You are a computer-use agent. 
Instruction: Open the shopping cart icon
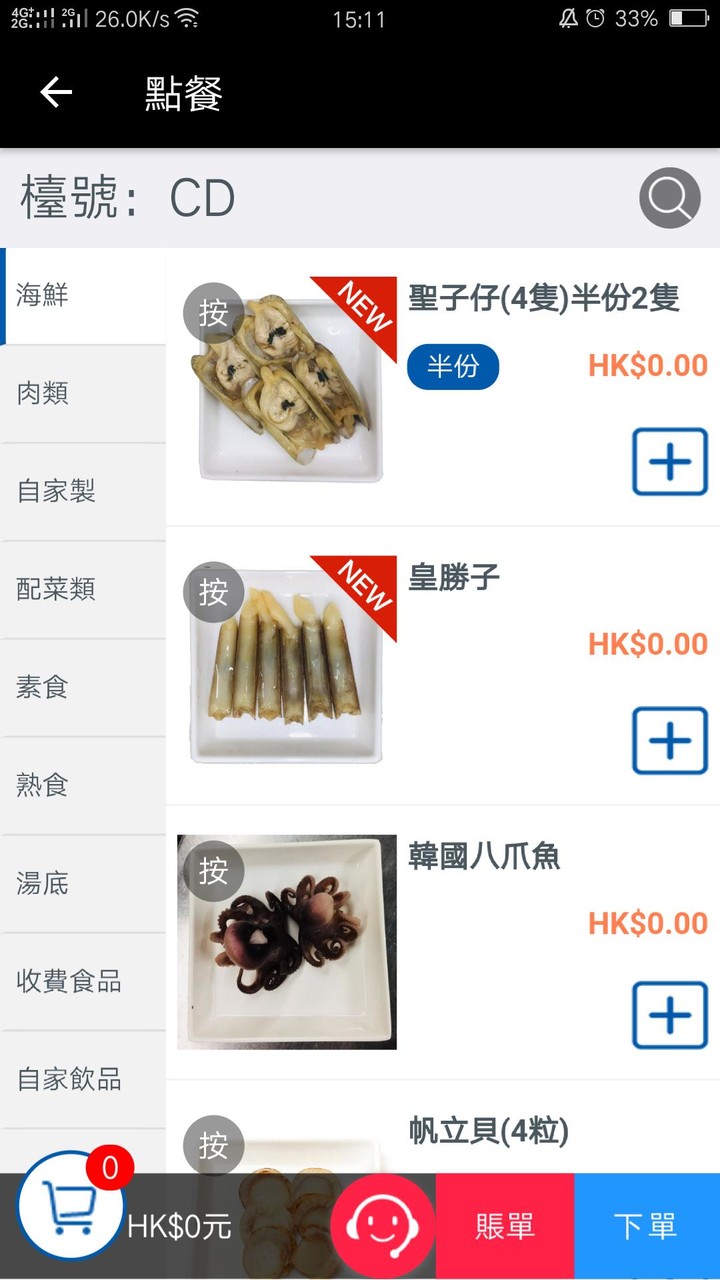[67, 1205]
